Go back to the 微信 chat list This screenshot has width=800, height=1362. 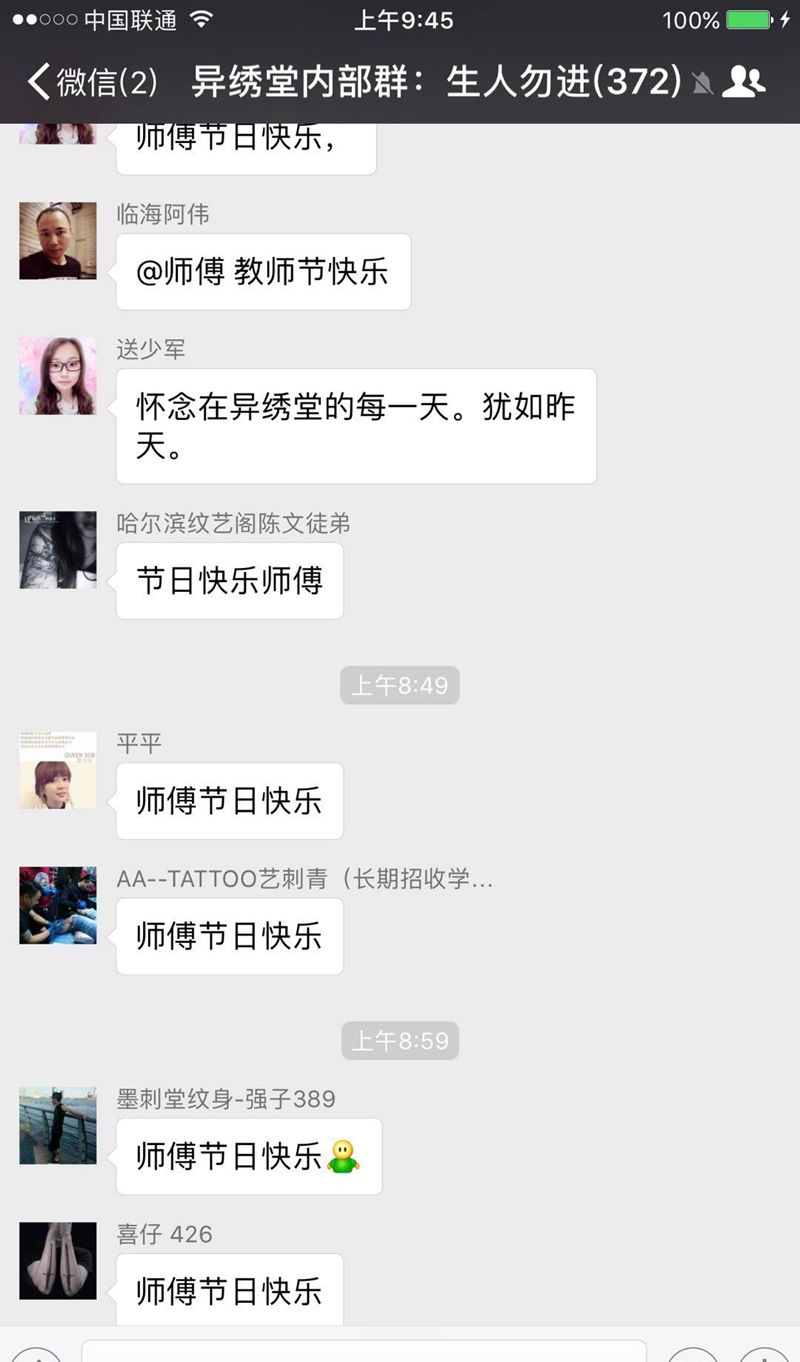tap(92, 82)
